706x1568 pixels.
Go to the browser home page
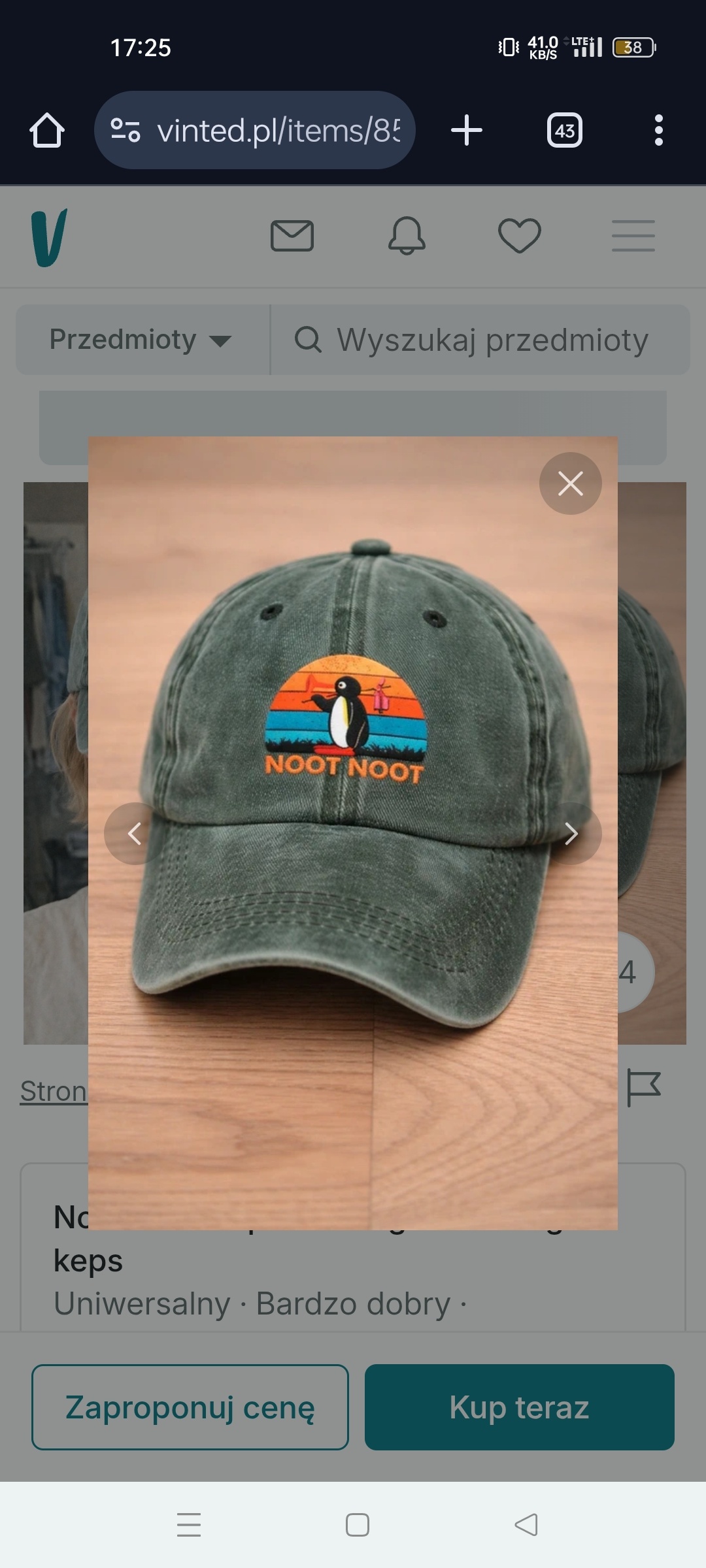click(47, 130)
